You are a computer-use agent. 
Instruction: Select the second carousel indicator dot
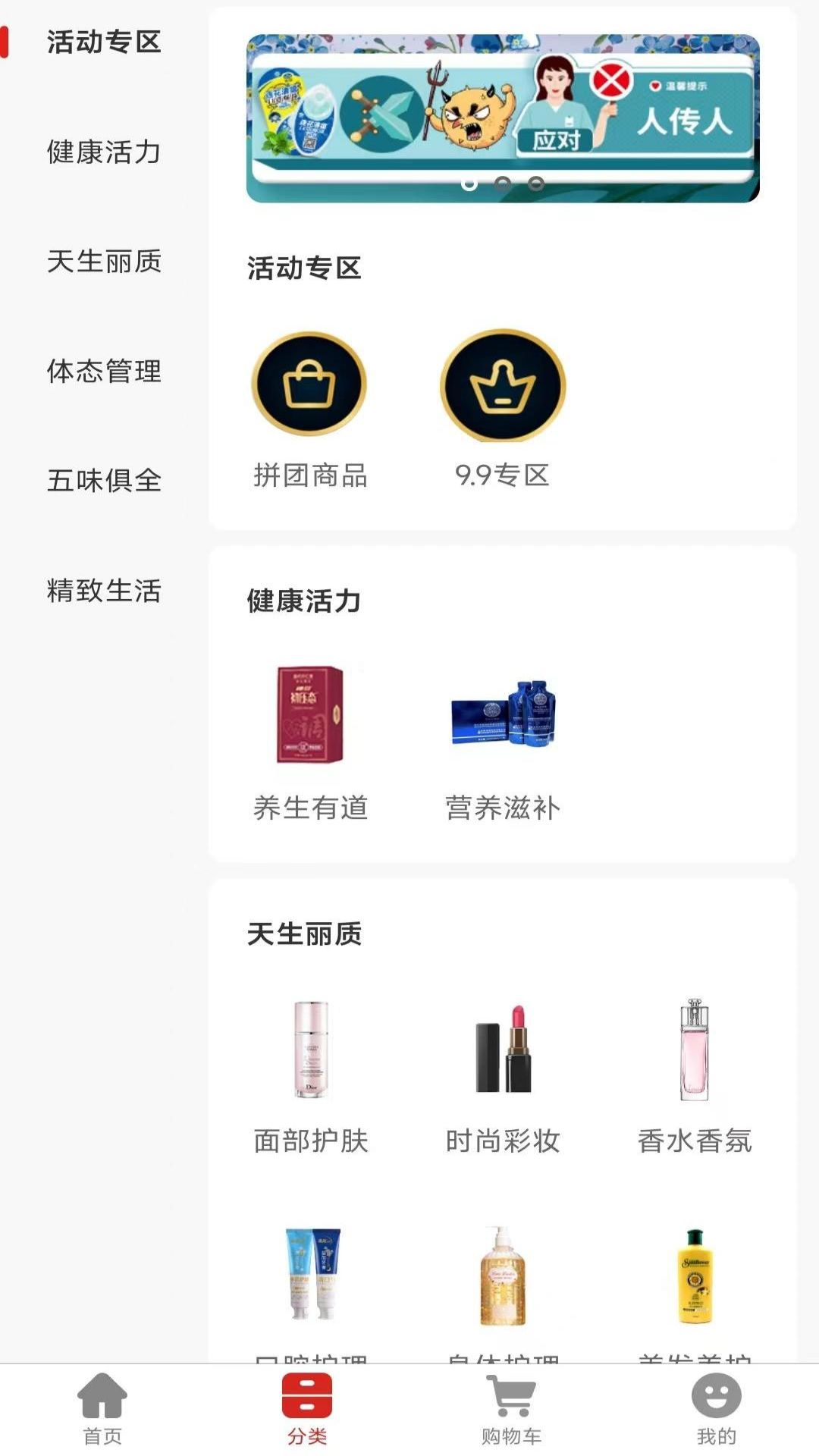click(502, 181)
